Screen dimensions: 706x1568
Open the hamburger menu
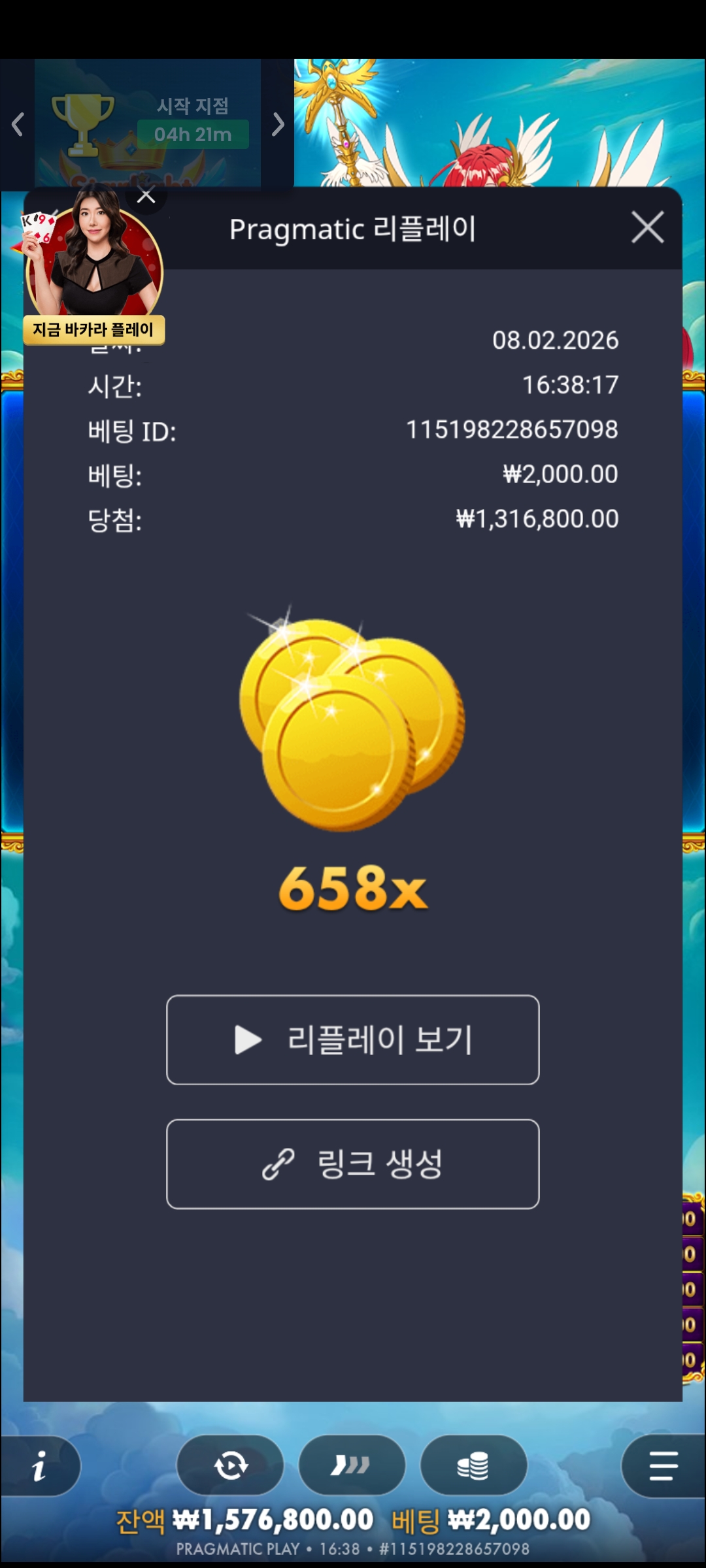663,1465
